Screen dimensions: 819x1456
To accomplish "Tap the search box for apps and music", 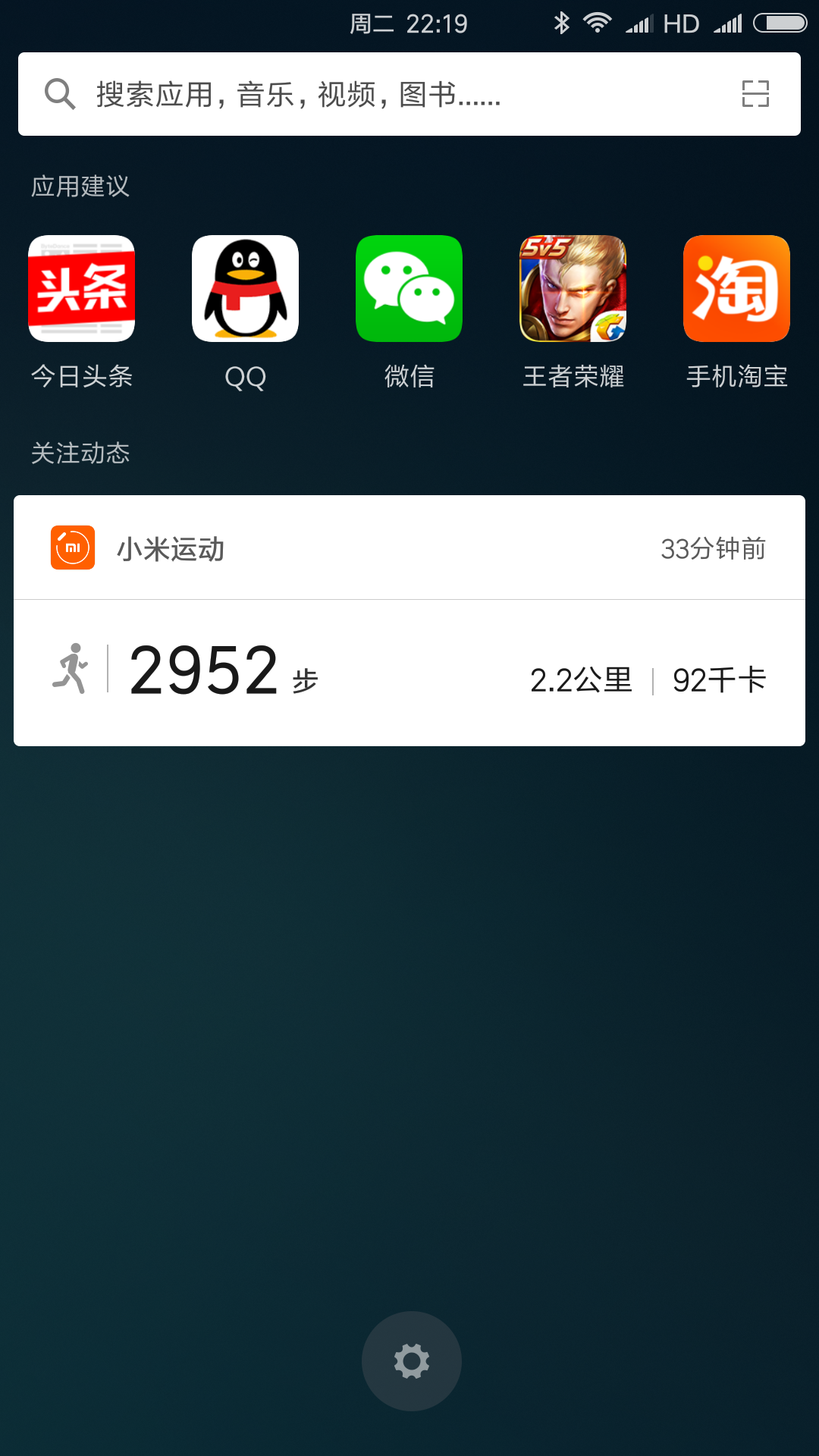I will tap(409, 94).
